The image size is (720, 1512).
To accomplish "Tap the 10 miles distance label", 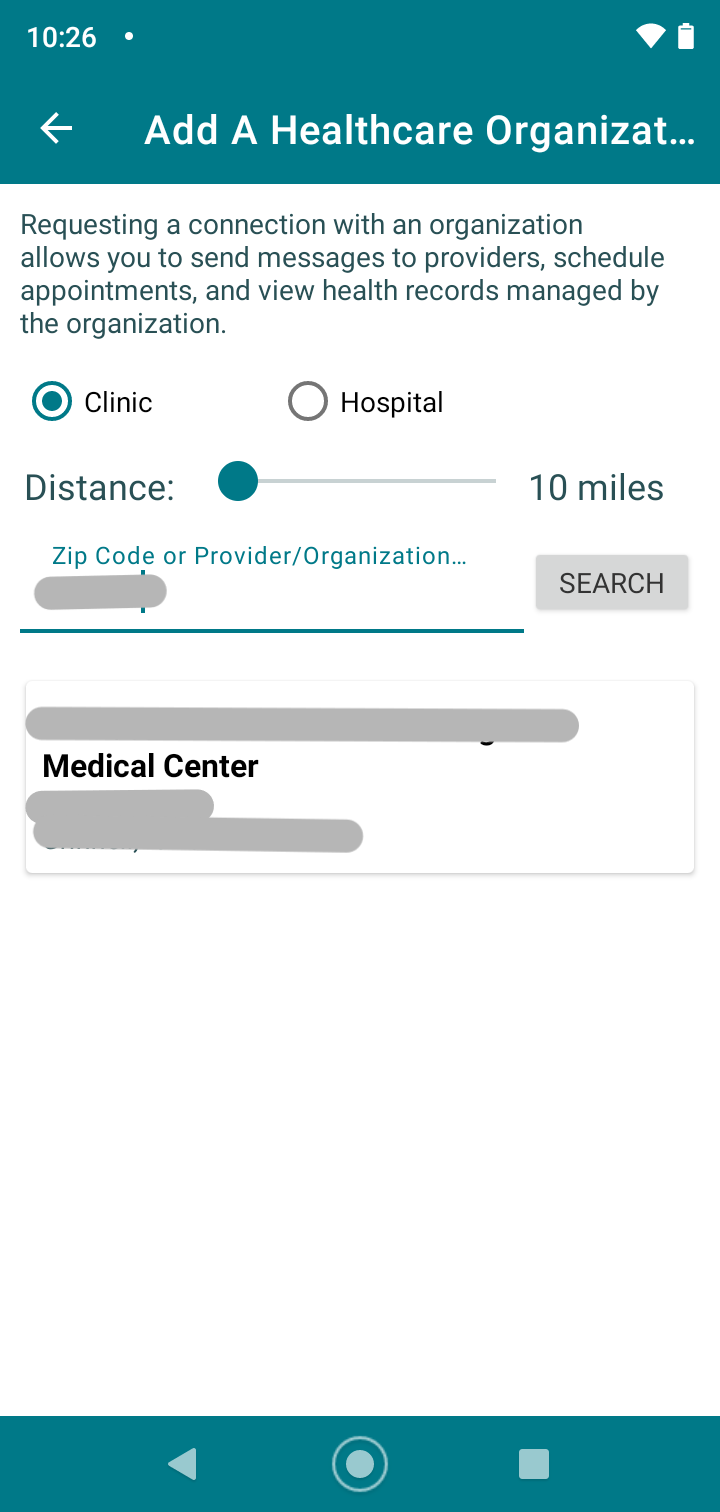I will [x=596, y=487].
